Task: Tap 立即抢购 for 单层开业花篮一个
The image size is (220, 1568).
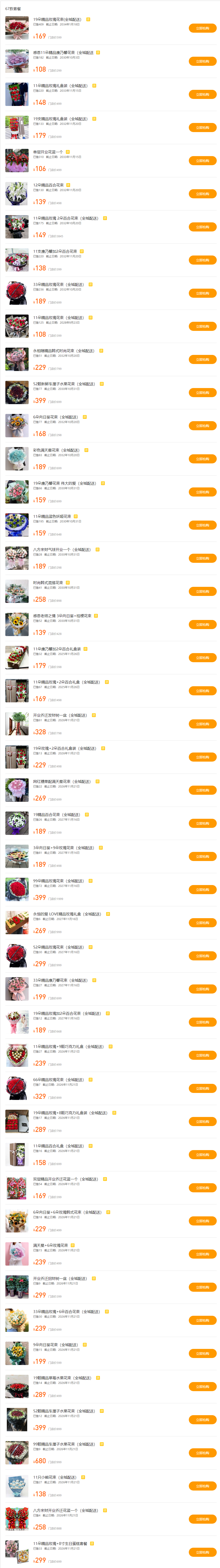Action: tap(202, 161)
